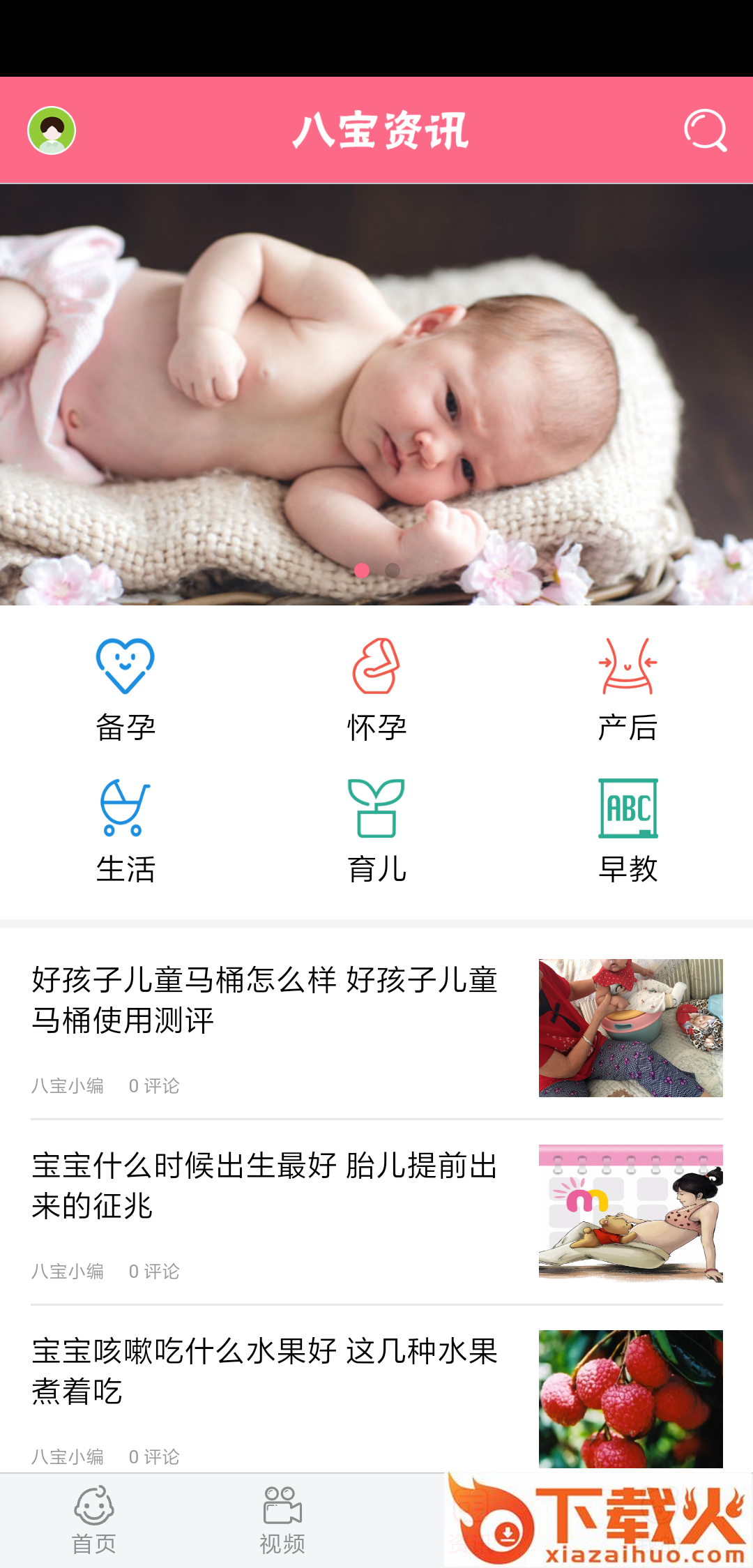The width and height of the screenshot is (753, 1568).
Task: Go to the 生活 category
Action: [x=125, y=830]
